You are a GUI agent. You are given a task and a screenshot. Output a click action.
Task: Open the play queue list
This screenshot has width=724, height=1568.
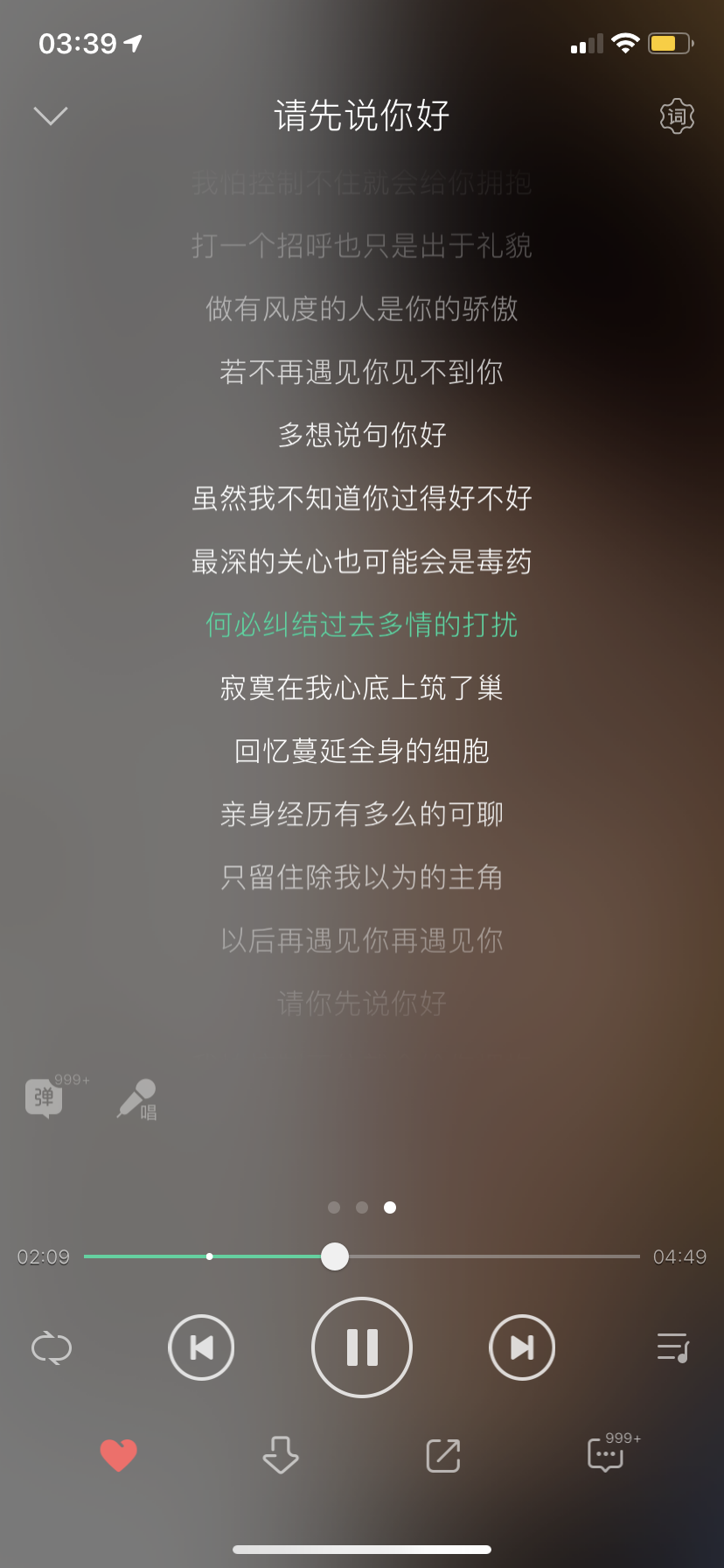pos(672,1347)
